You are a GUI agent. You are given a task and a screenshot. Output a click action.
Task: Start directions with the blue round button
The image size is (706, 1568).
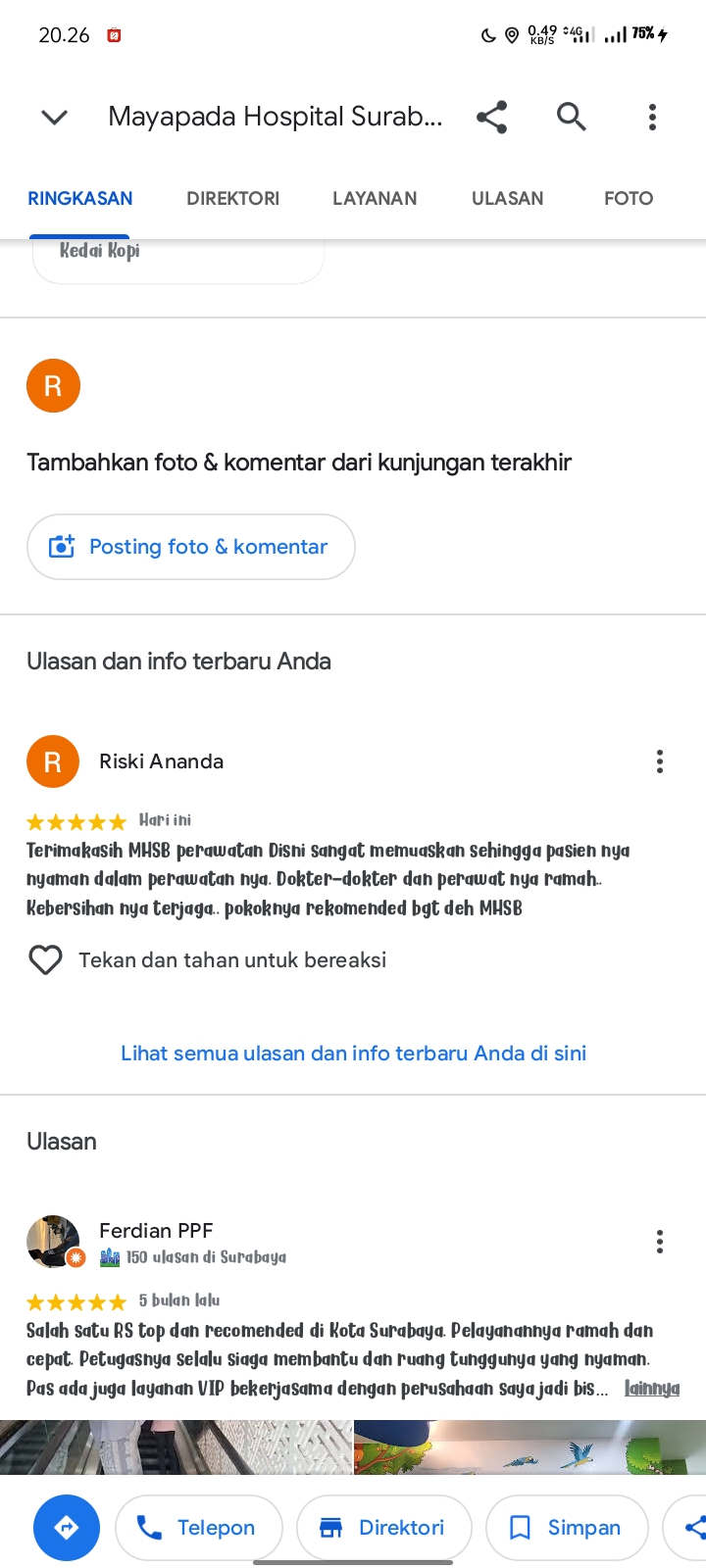click(67, 1528)
